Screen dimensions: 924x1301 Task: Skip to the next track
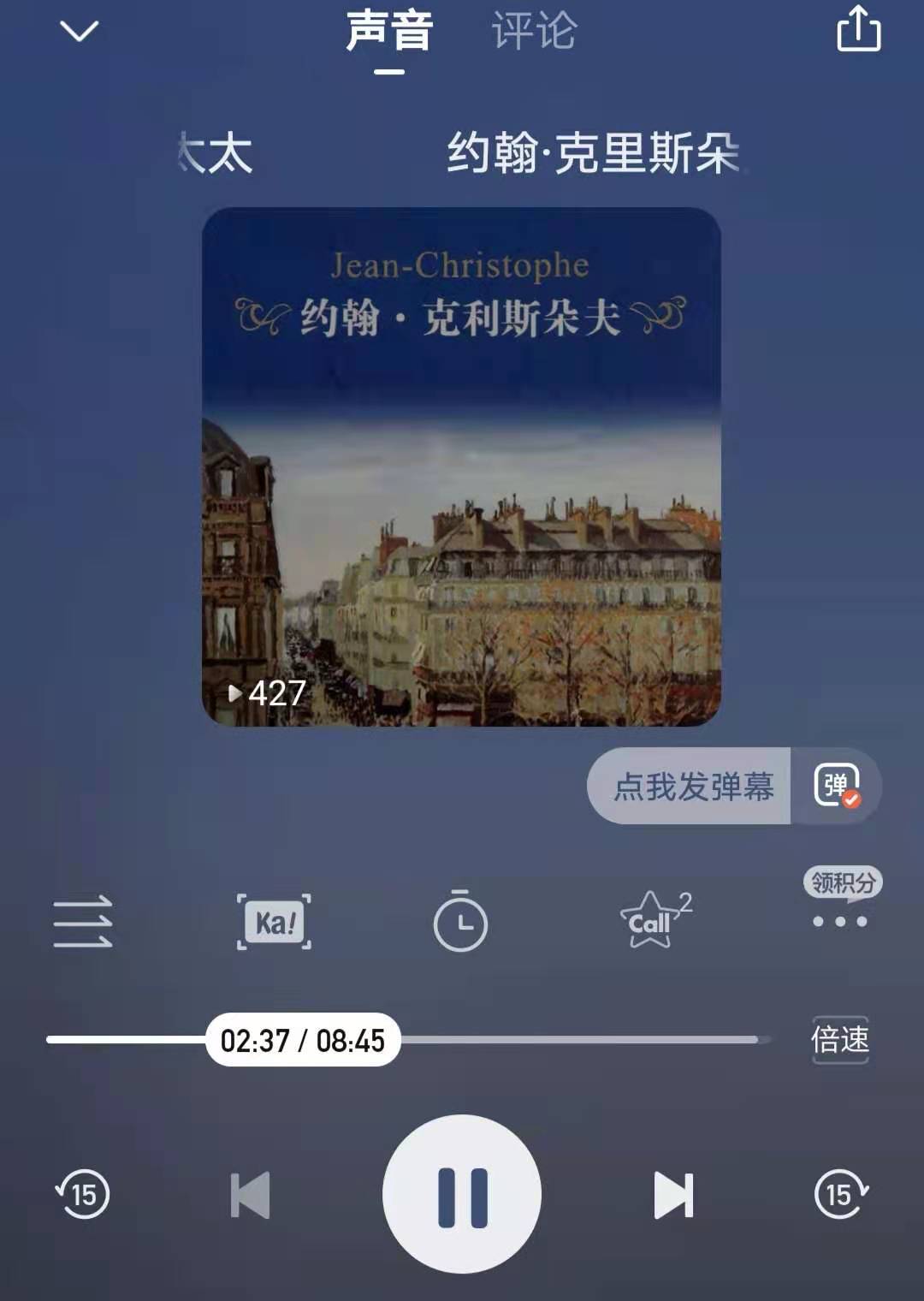coord(673,1194)
